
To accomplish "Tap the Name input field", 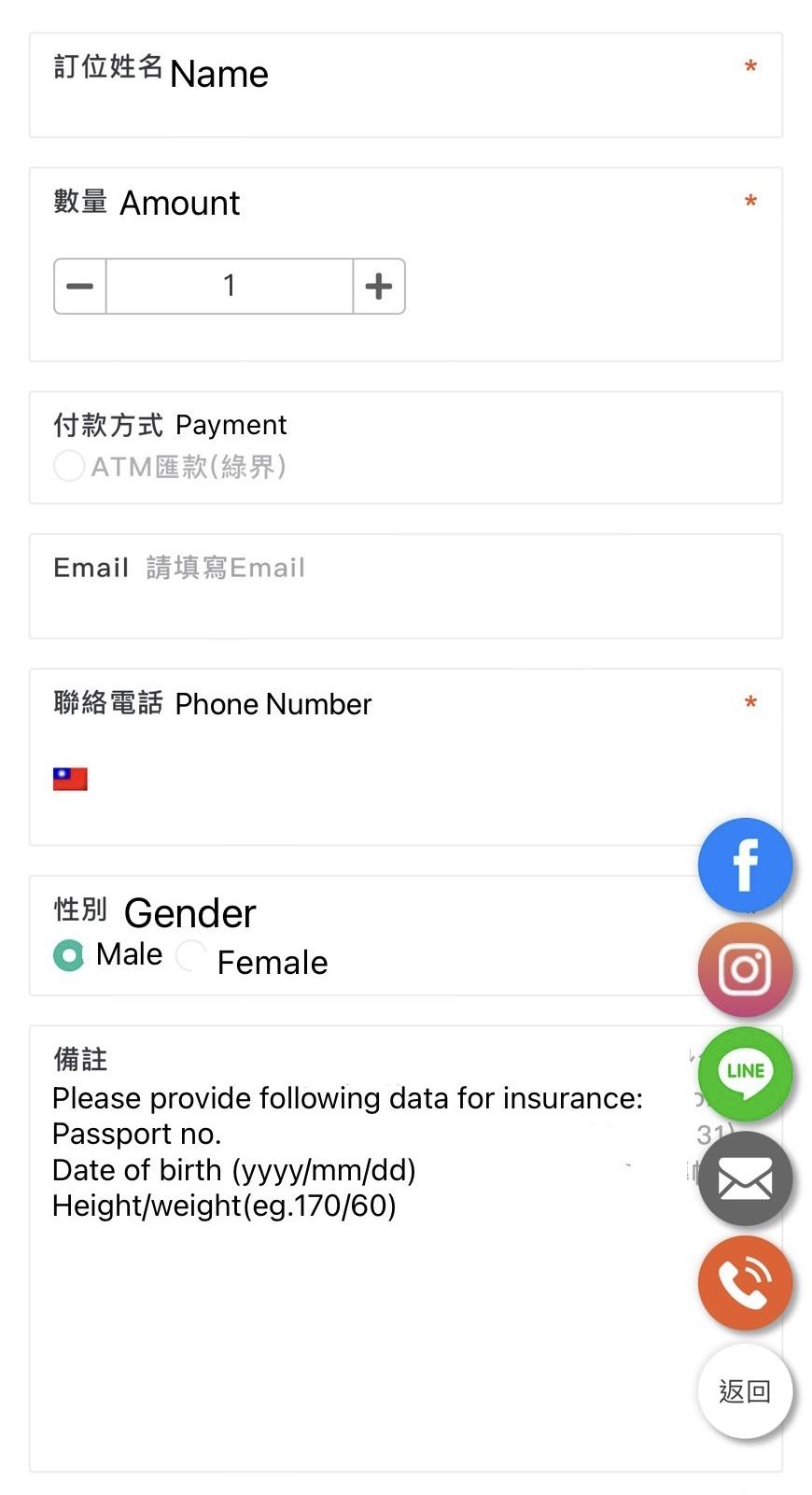I will point(405,85).
